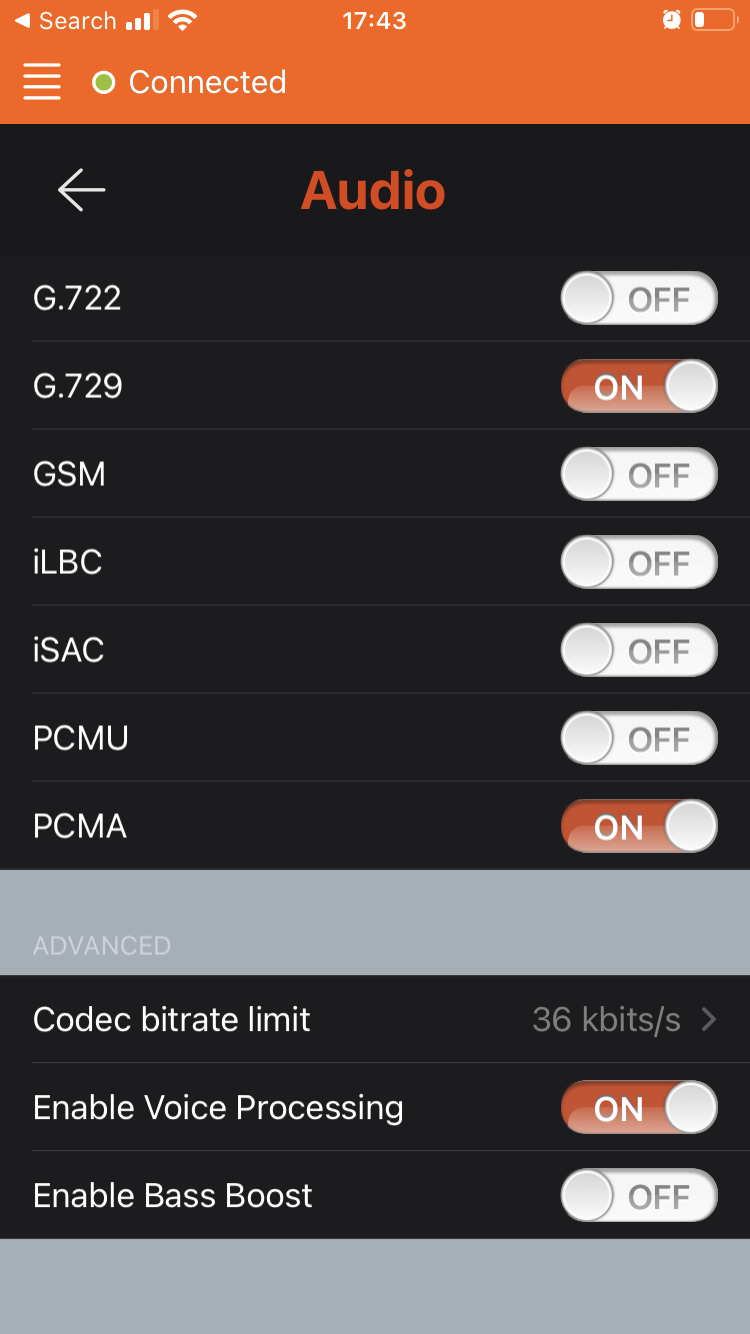Turn on Enable Bass Boost
This screenshot has width=750, height=1334.
639,1195
